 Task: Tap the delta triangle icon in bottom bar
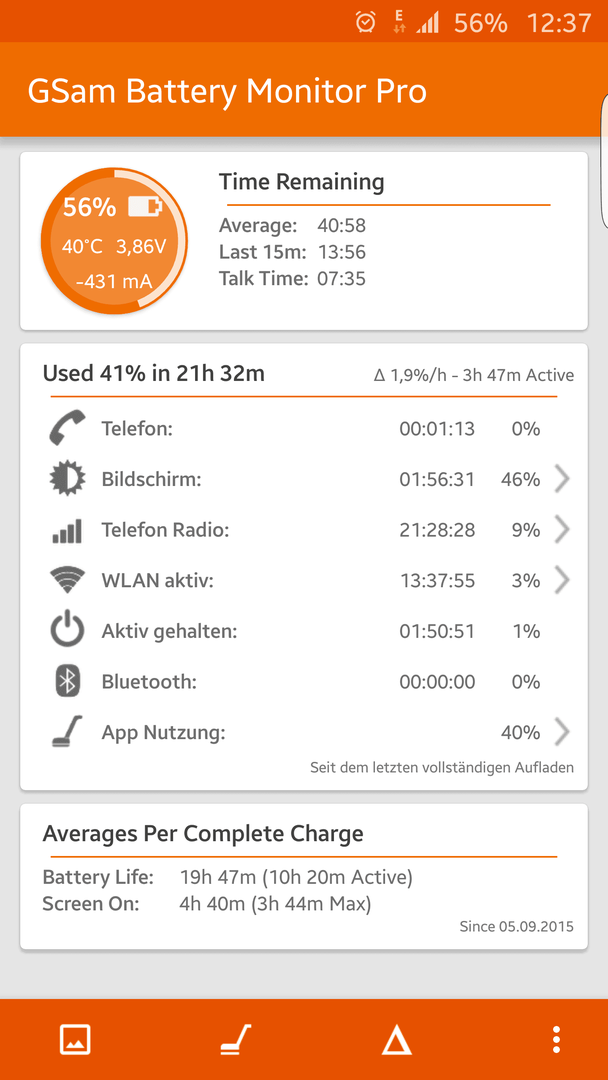pos(397,1039)
